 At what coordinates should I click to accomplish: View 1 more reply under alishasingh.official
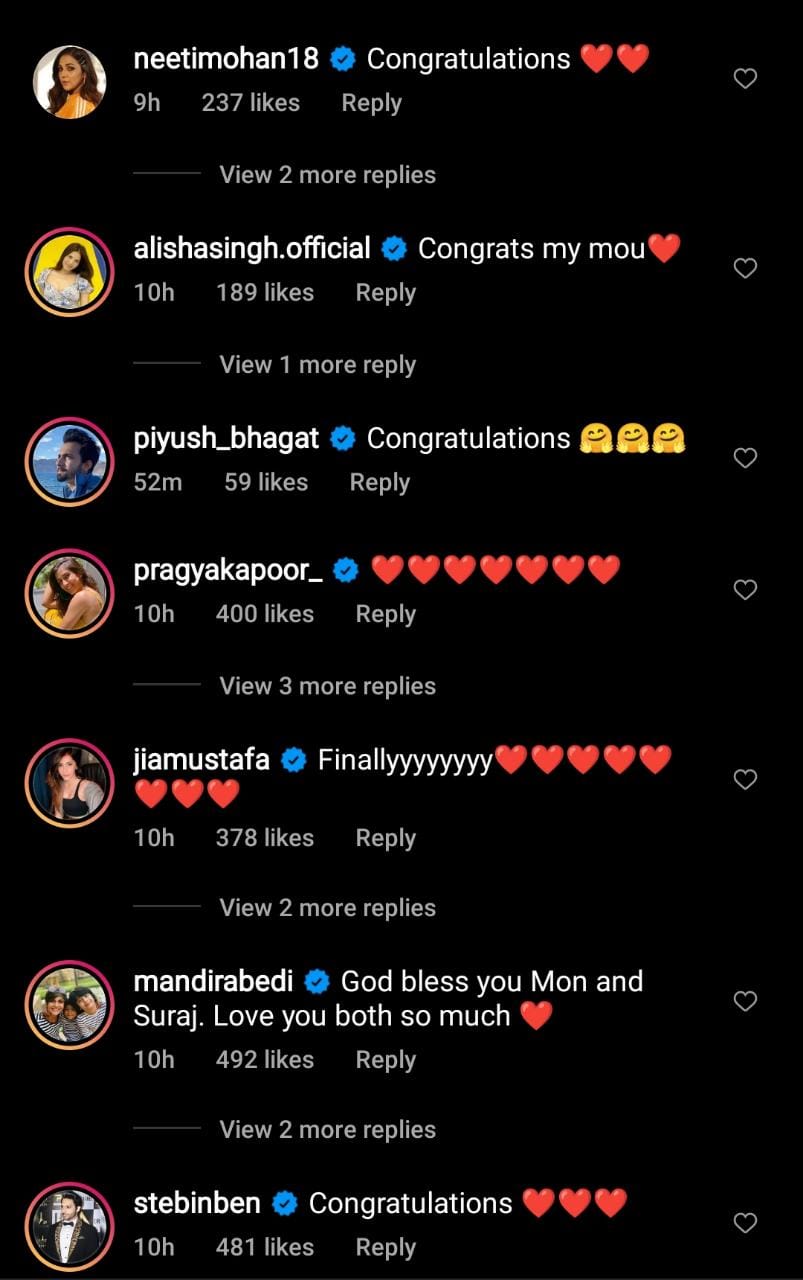(x=317, y=365)
